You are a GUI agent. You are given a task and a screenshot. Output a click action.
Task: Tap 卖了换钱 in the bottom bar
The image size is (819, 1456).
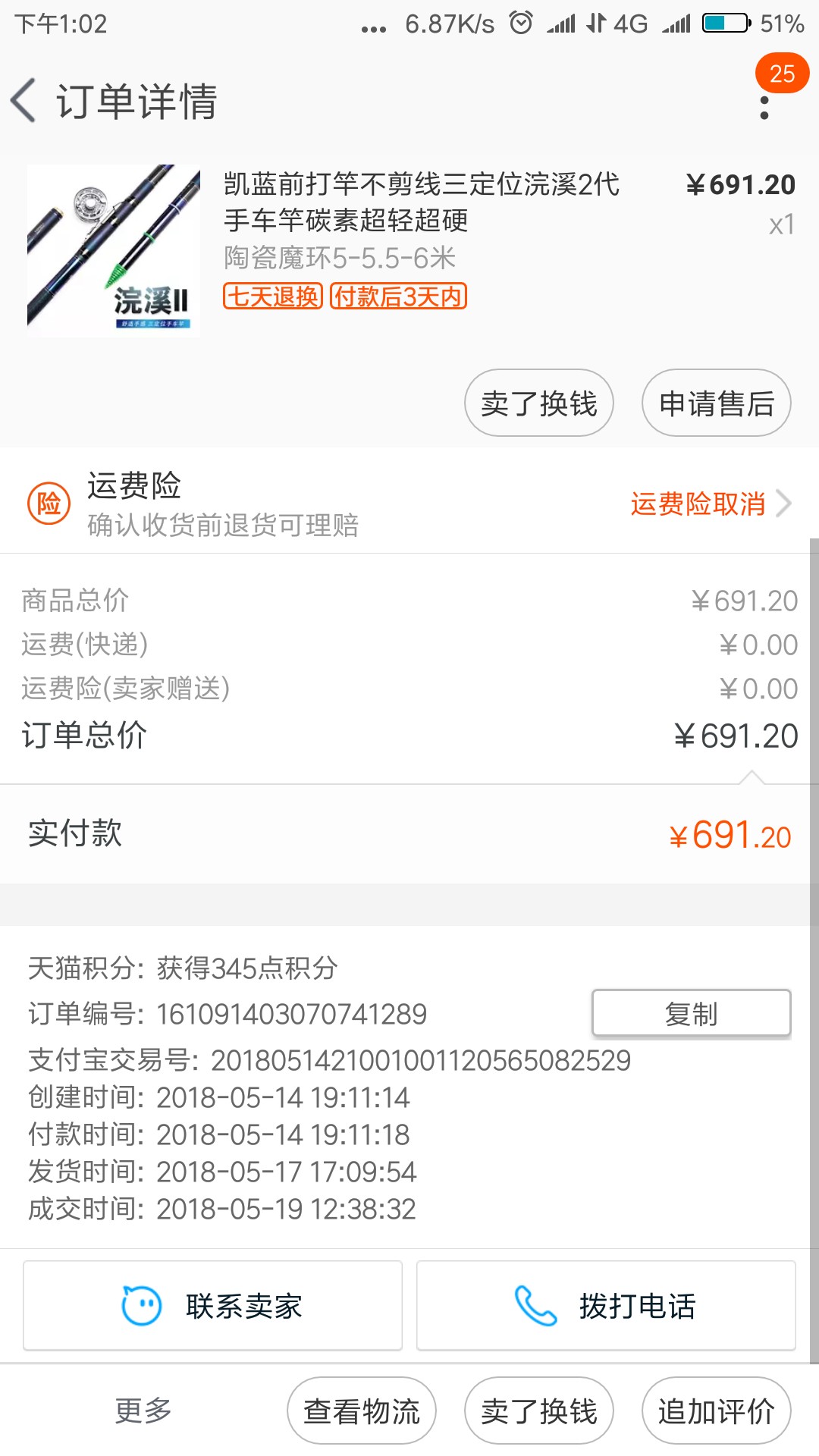pos(539,1410)
